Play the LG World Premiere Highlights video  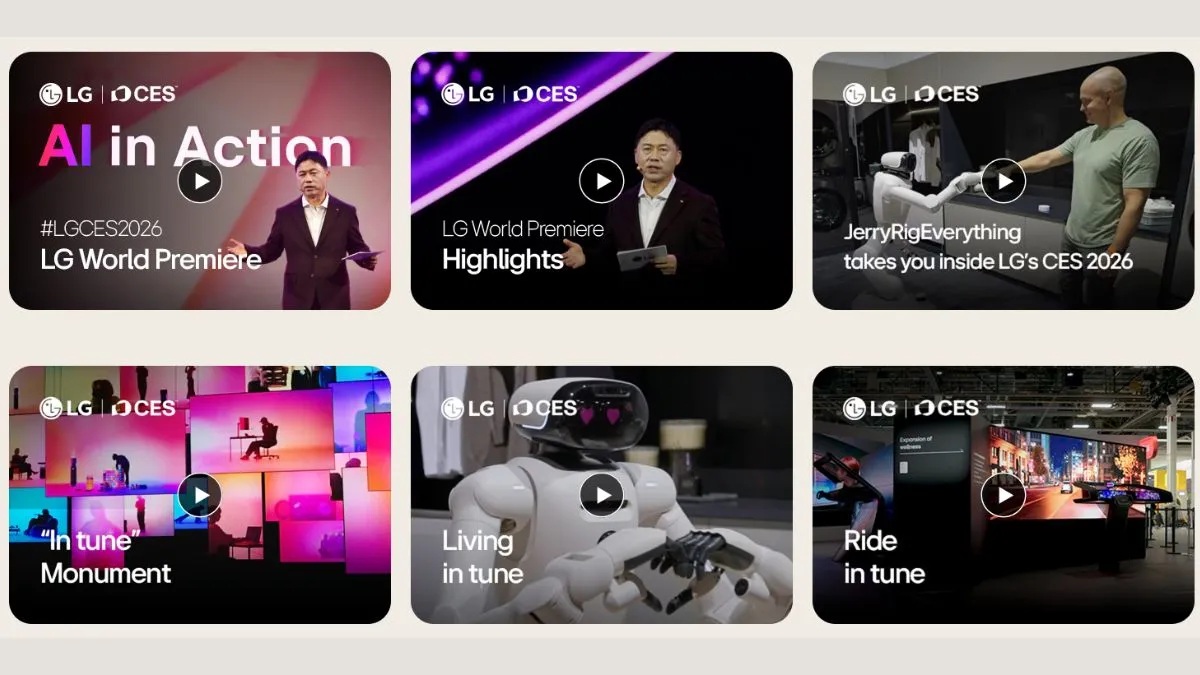(x=602, y=181)
